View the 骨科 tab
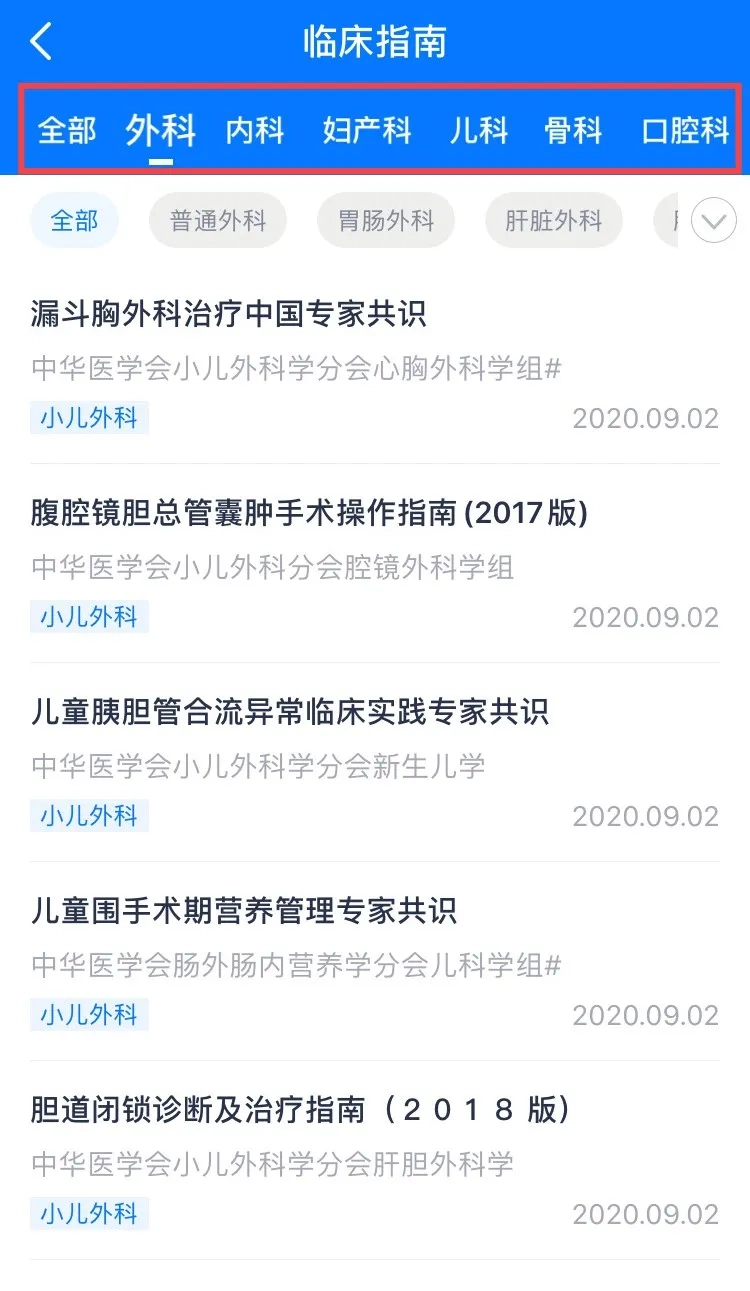 pos(573,131)
